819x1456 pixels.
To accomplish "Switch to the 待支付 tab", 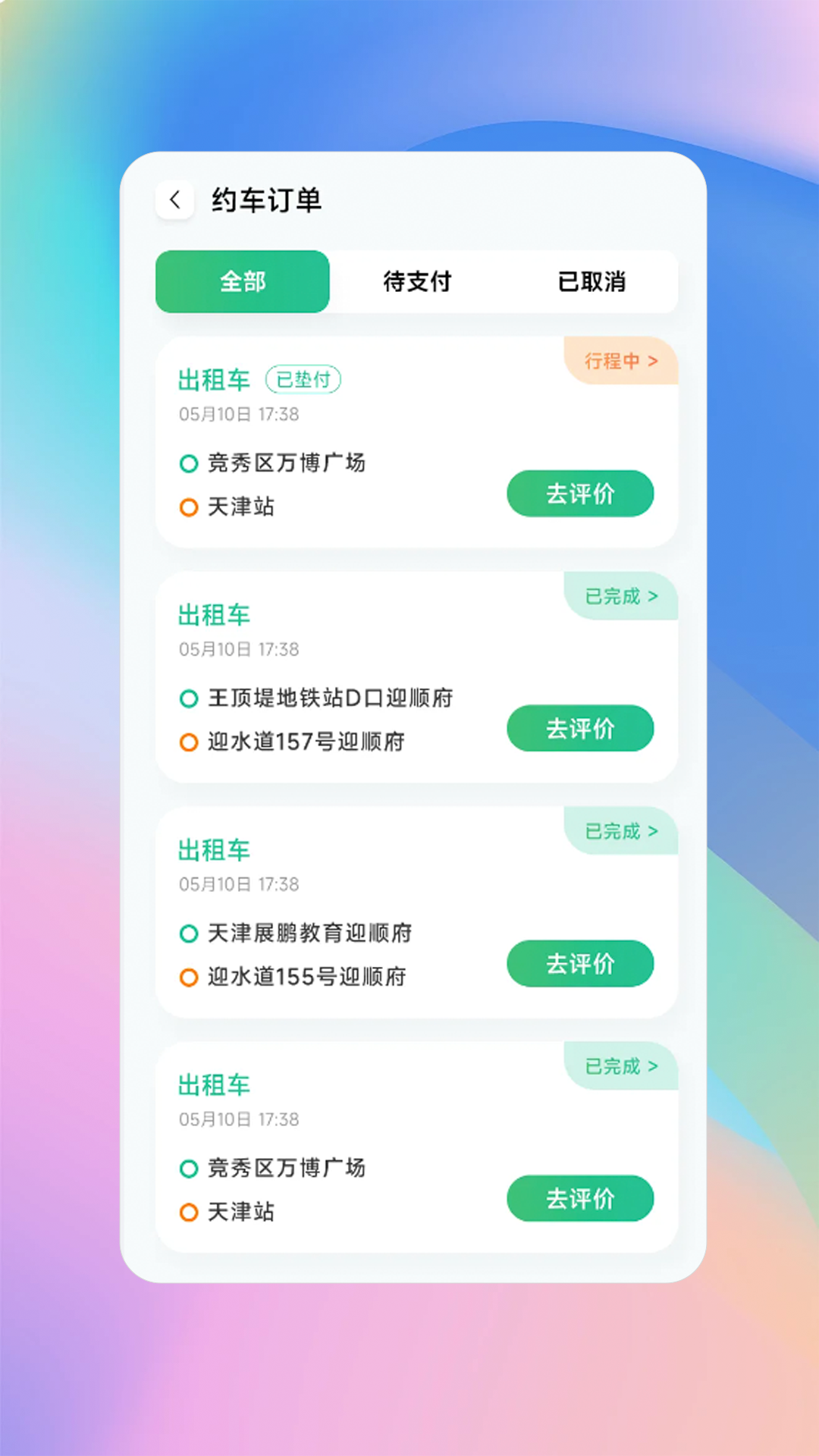I will [x=418, y=281].
